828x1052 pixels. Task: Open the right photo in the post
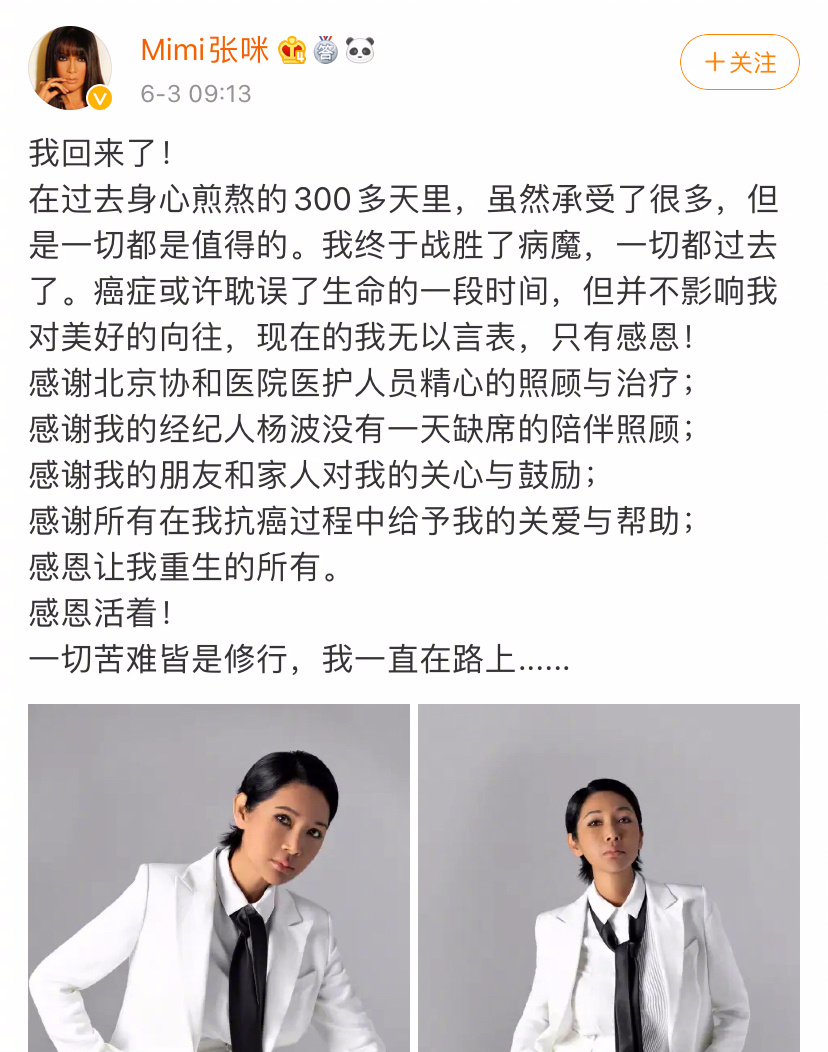[608, 878]
